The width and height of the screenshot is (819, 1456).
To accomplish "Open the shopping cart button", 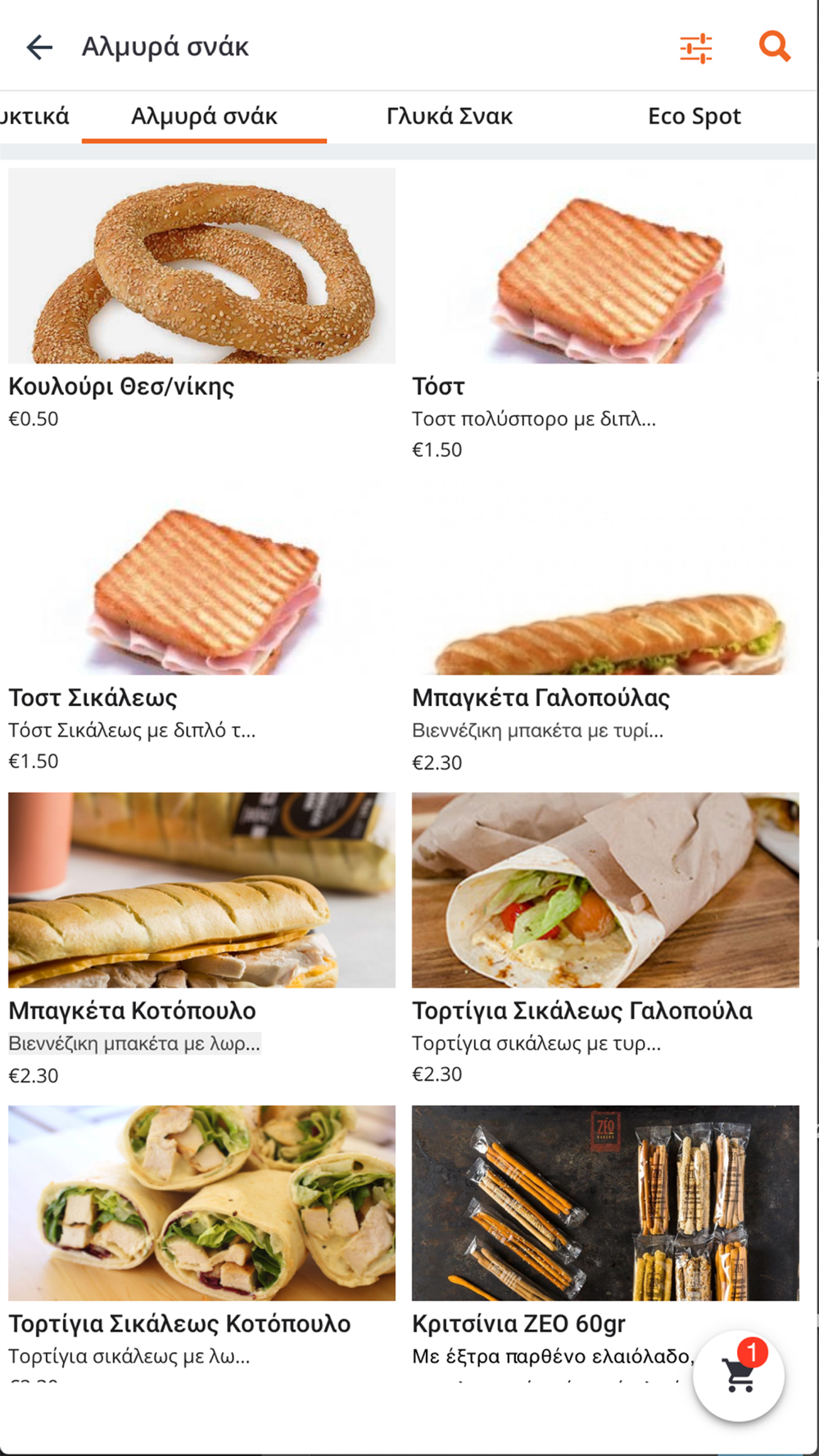I will [739, 1376].
